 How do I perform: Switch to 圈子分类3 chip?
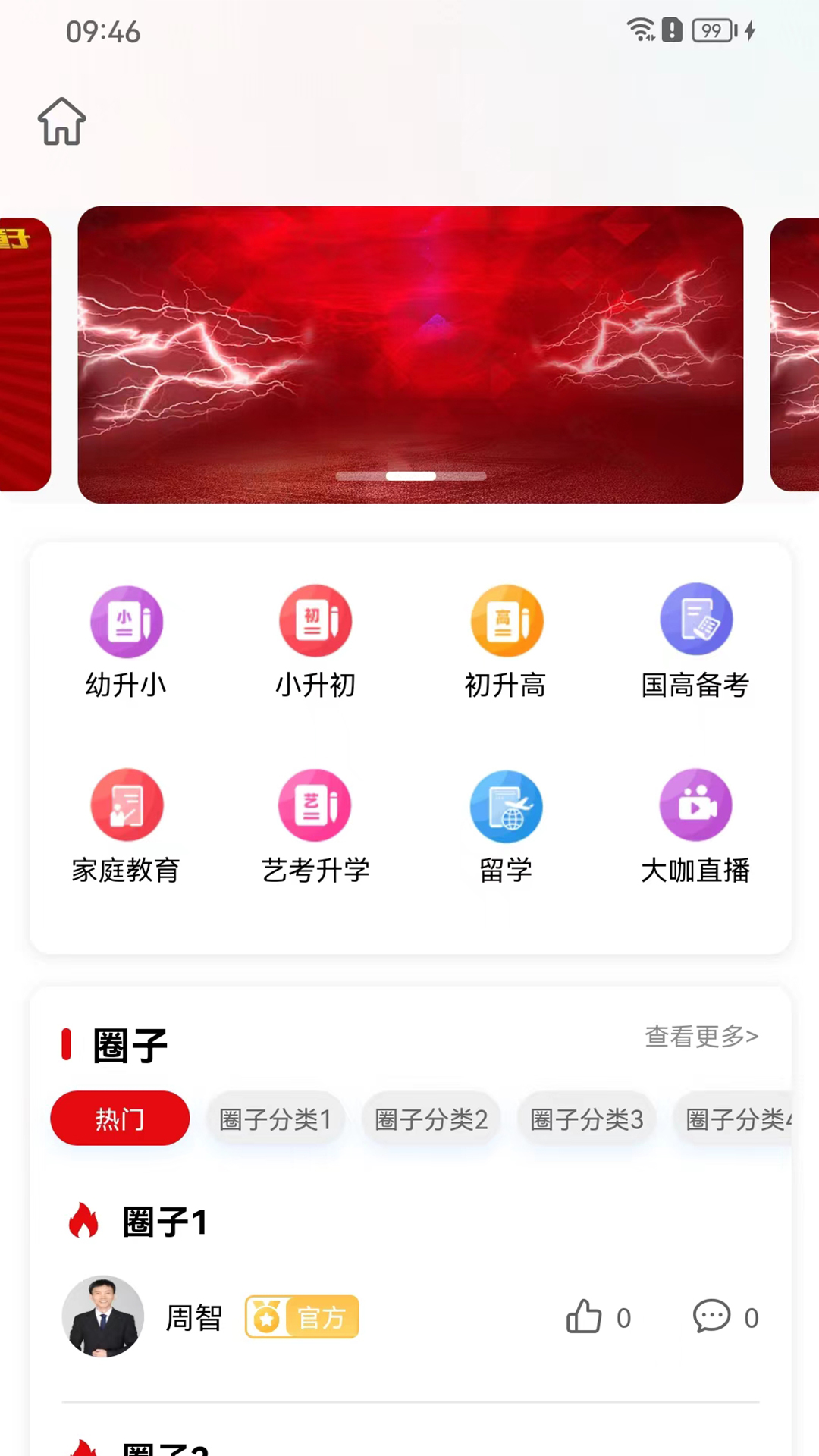(586, 1119)
